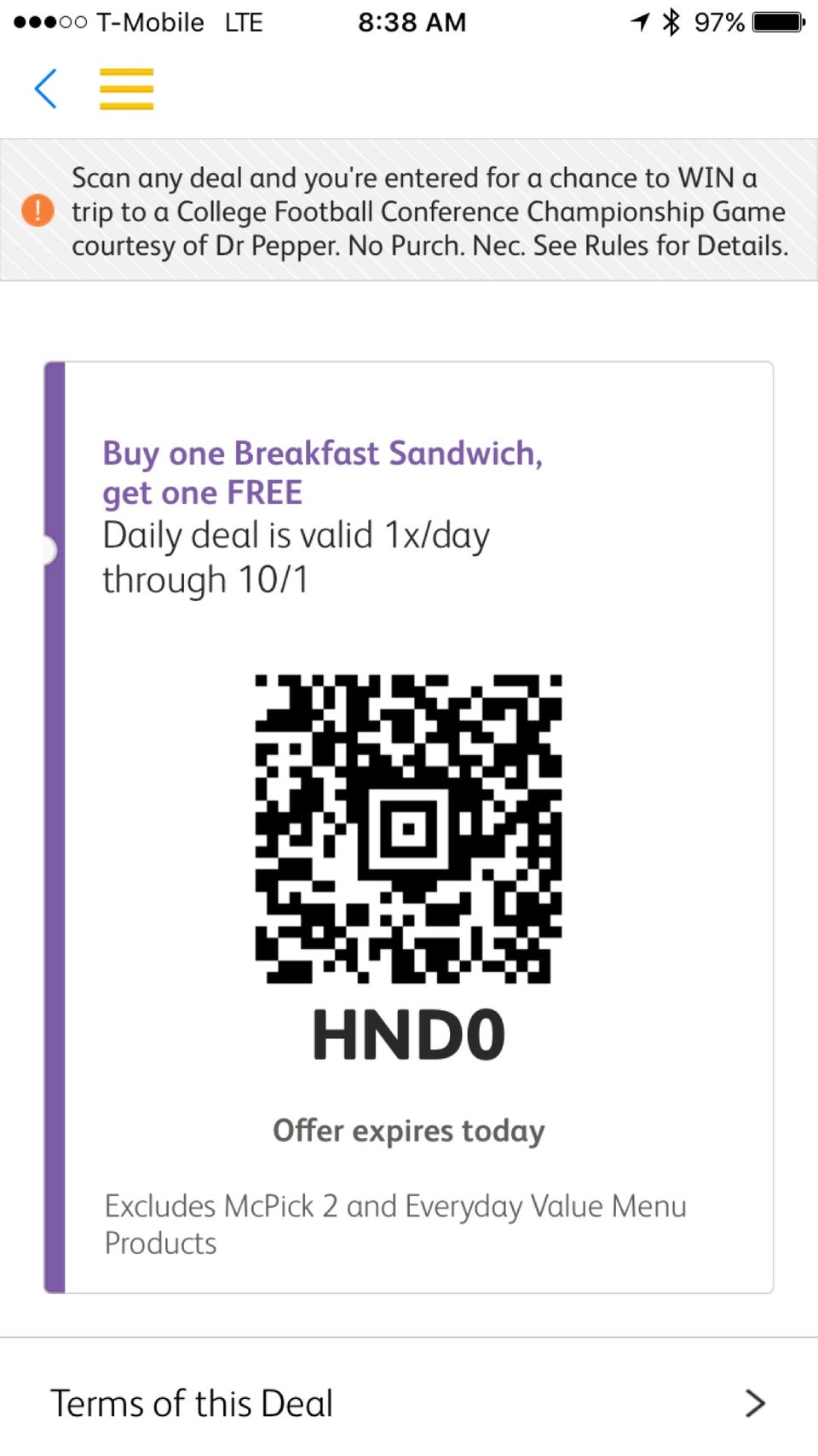The image size is (818, 1456).
Task: Go back using the blue arrow
Action: [x=46, y=89]
